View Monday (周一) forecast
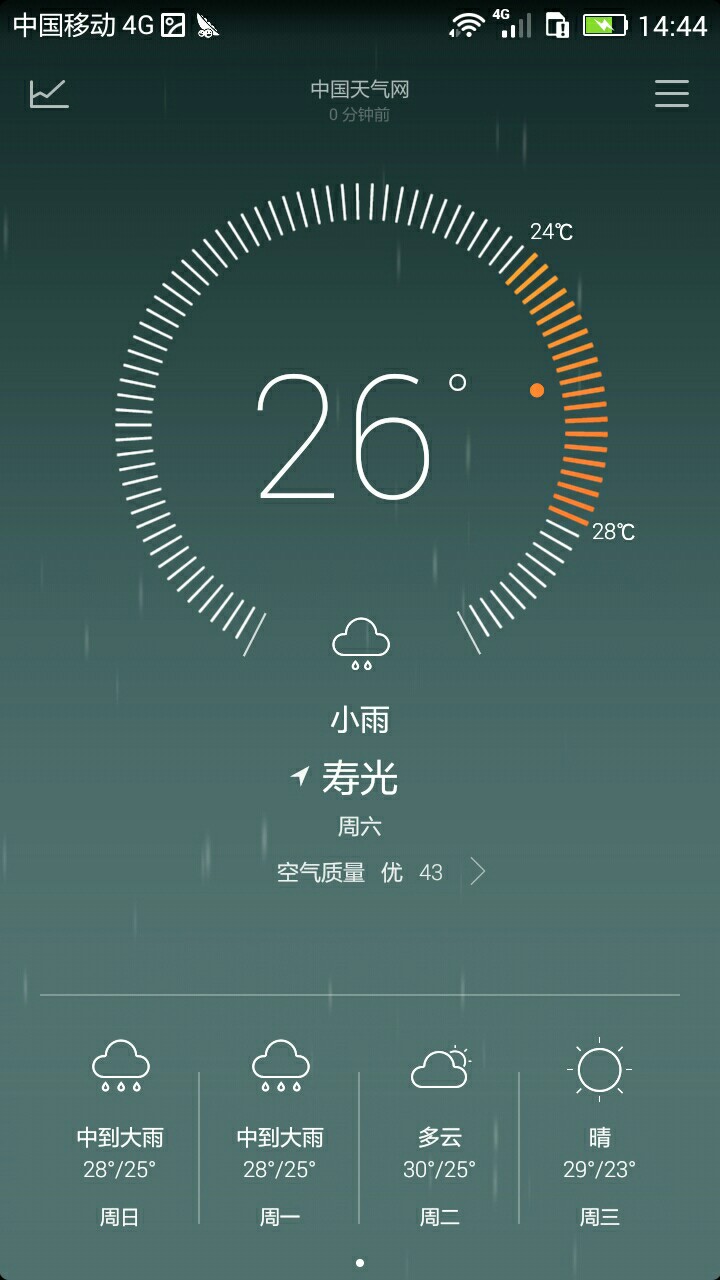Image resolution: width=720 pixels, height=1280 pixels. click(x=280, y=1134)
